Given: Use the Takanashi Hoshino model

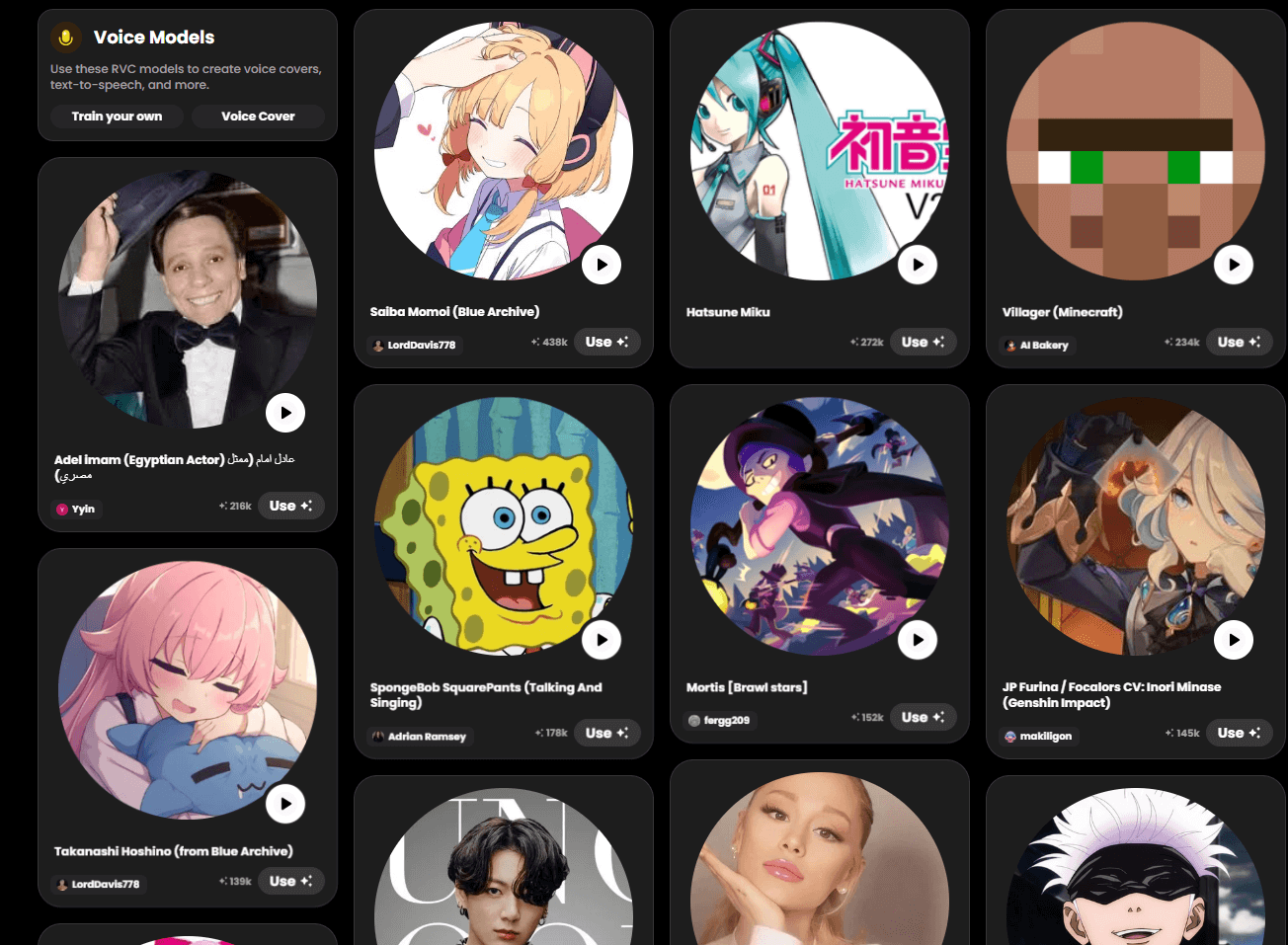Looking at the screenshot, I should 290,881.
